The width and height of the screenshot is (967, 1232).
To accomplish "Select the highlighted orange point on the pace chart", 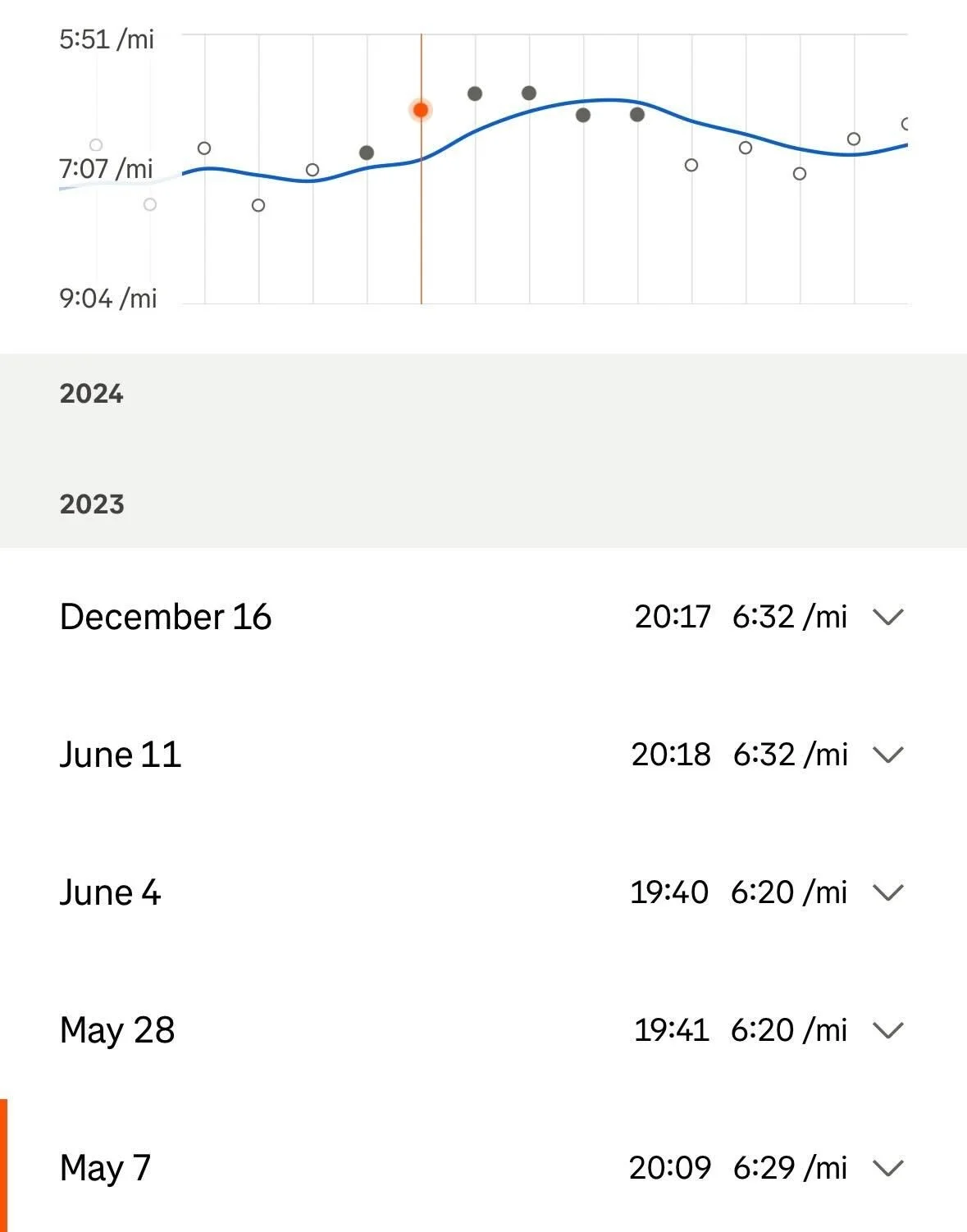I will pos(421,110).
